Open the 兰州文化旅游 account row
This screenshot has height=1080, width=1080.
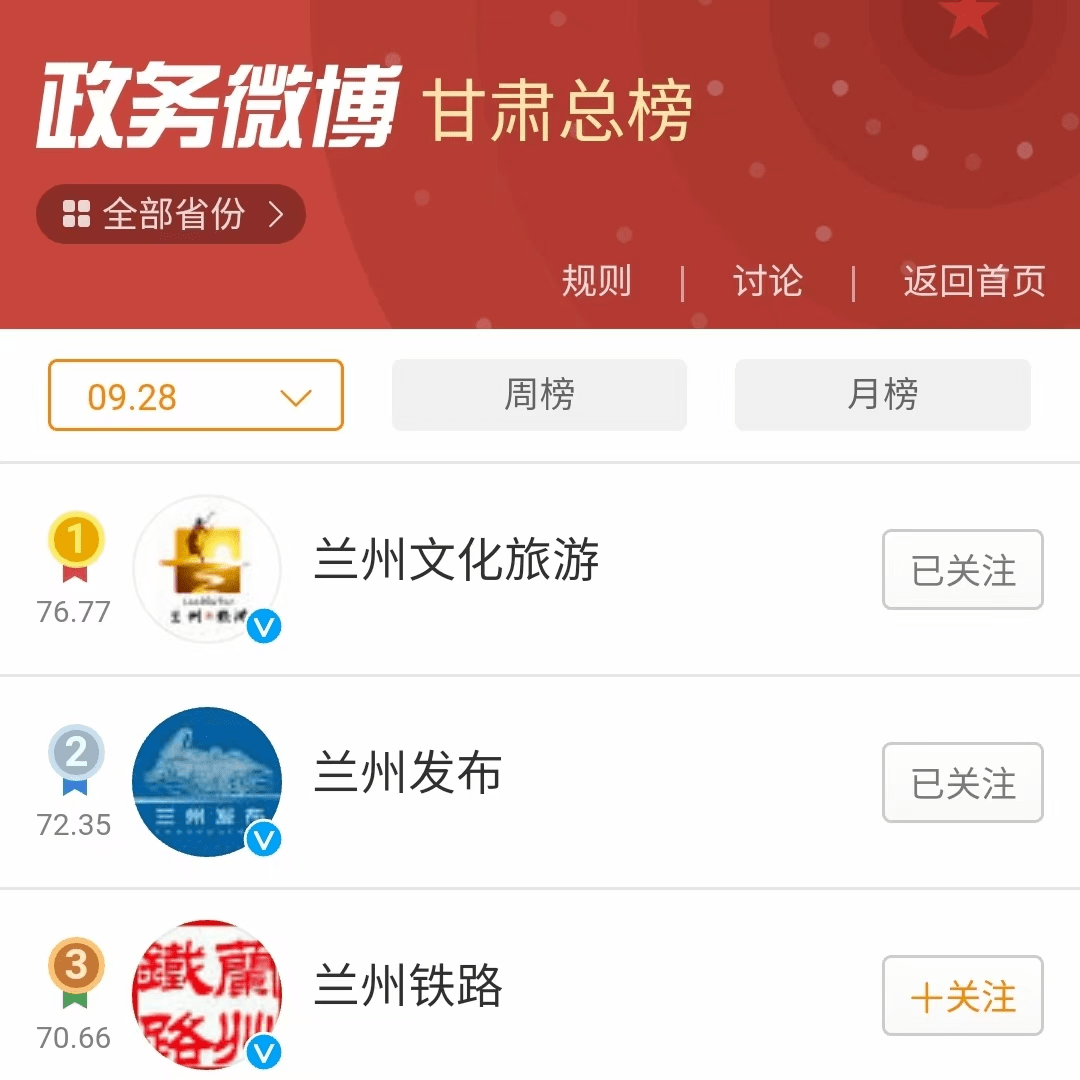pyautogui.click(x=457, y=560)
